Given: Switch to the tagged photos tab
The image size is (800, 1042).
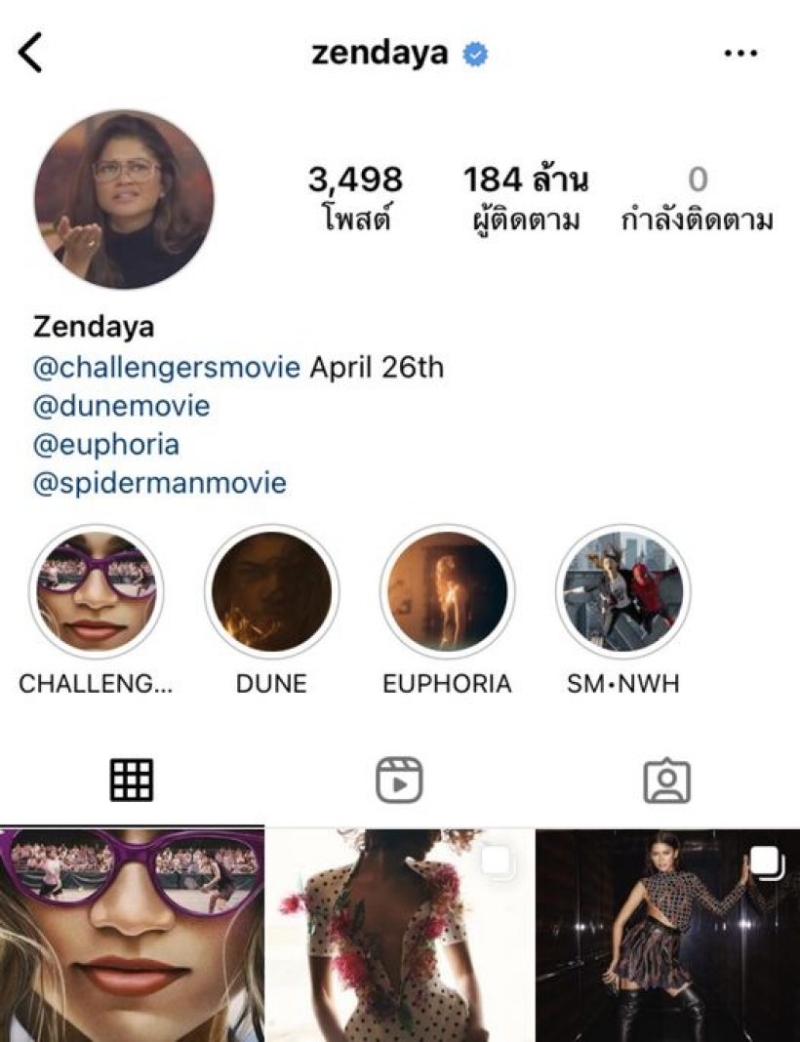Looking at the screenshot, I should [667, 780].
